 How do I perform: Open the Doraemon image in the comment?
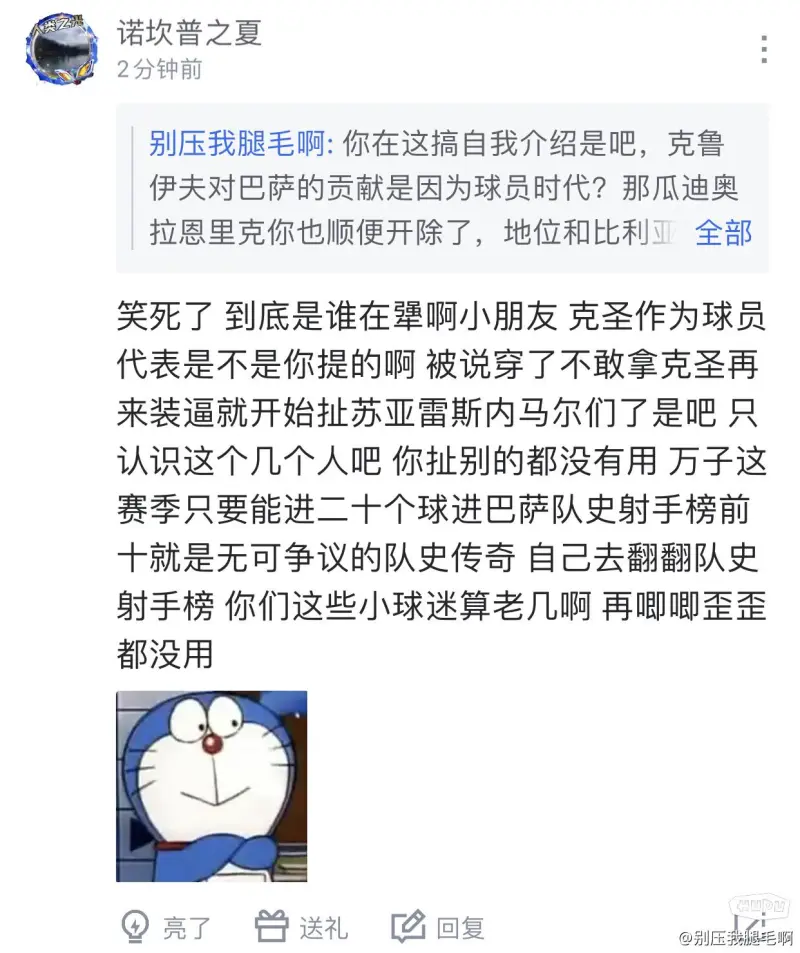click(212, 786)
